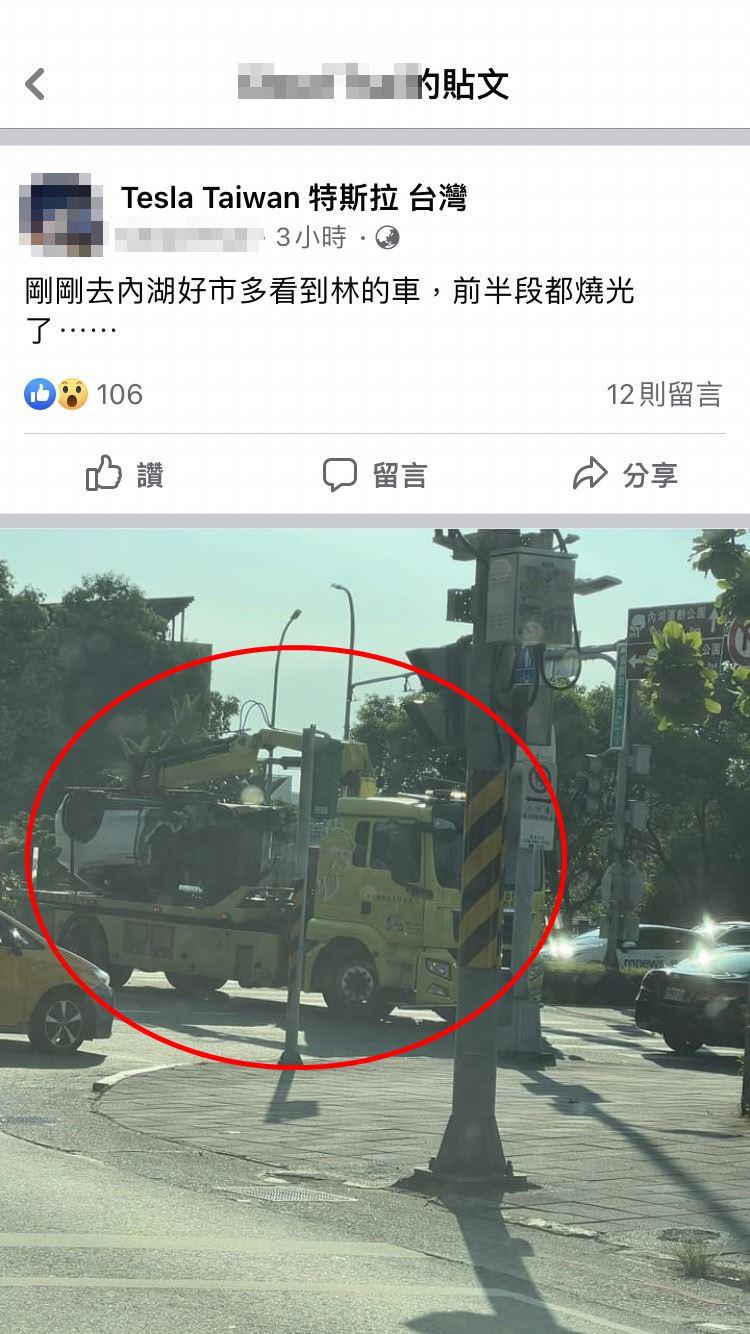View the 12則留言 comments
Viewport: 750px width, 1334px height.
pos(663,394)
